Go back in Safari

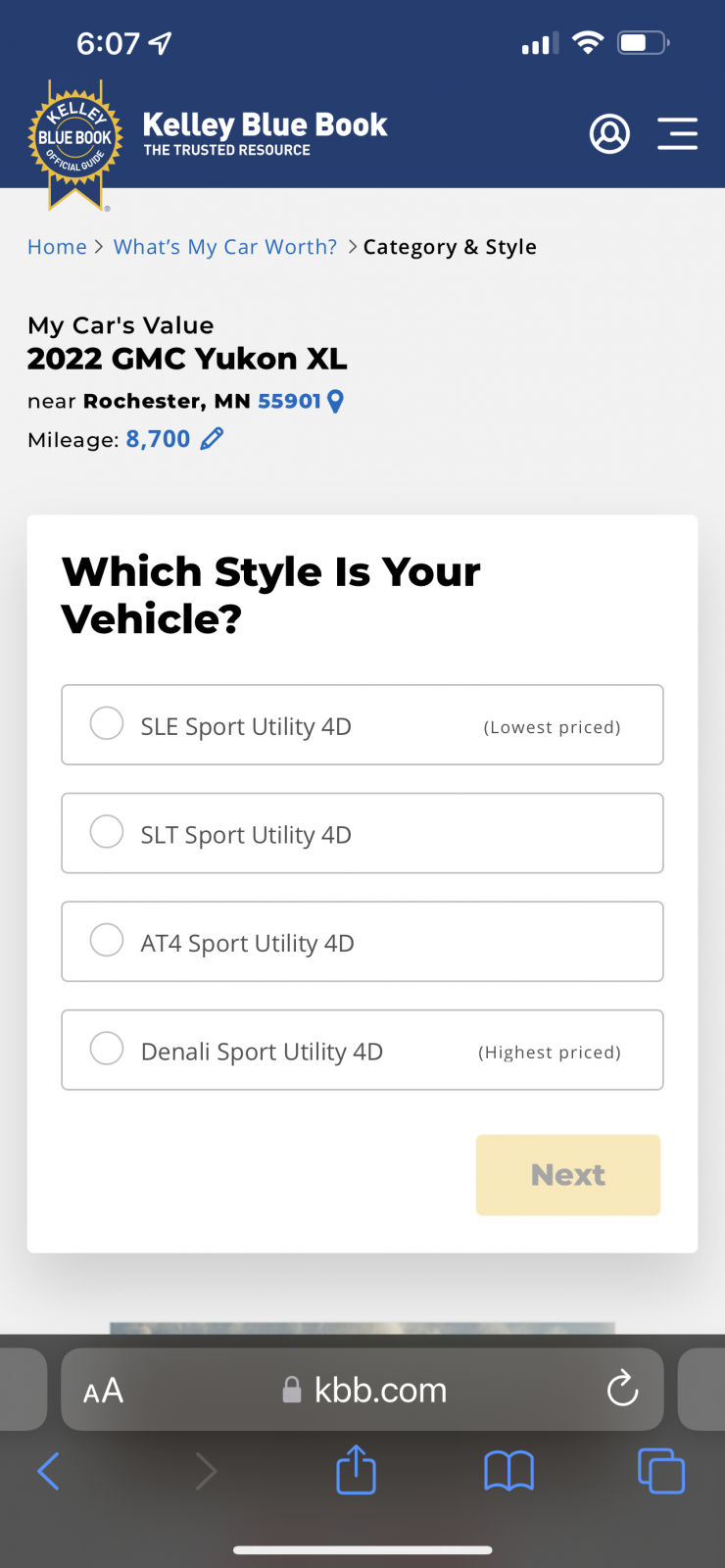tap(48, 1471)
